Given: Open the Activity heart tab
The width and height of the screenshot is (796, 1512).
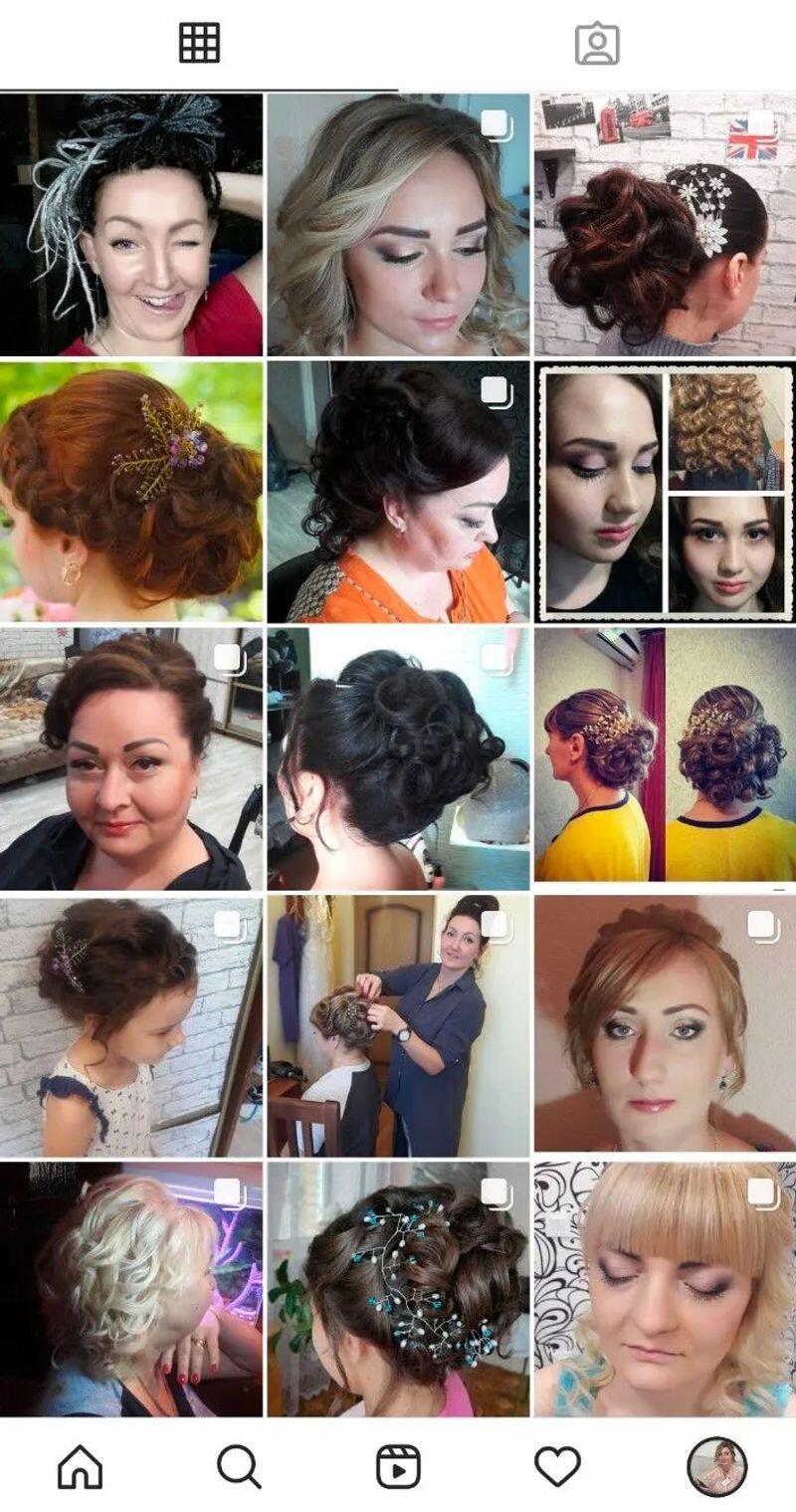Looking at the screenshot, I should click(x=557, y=1466).
